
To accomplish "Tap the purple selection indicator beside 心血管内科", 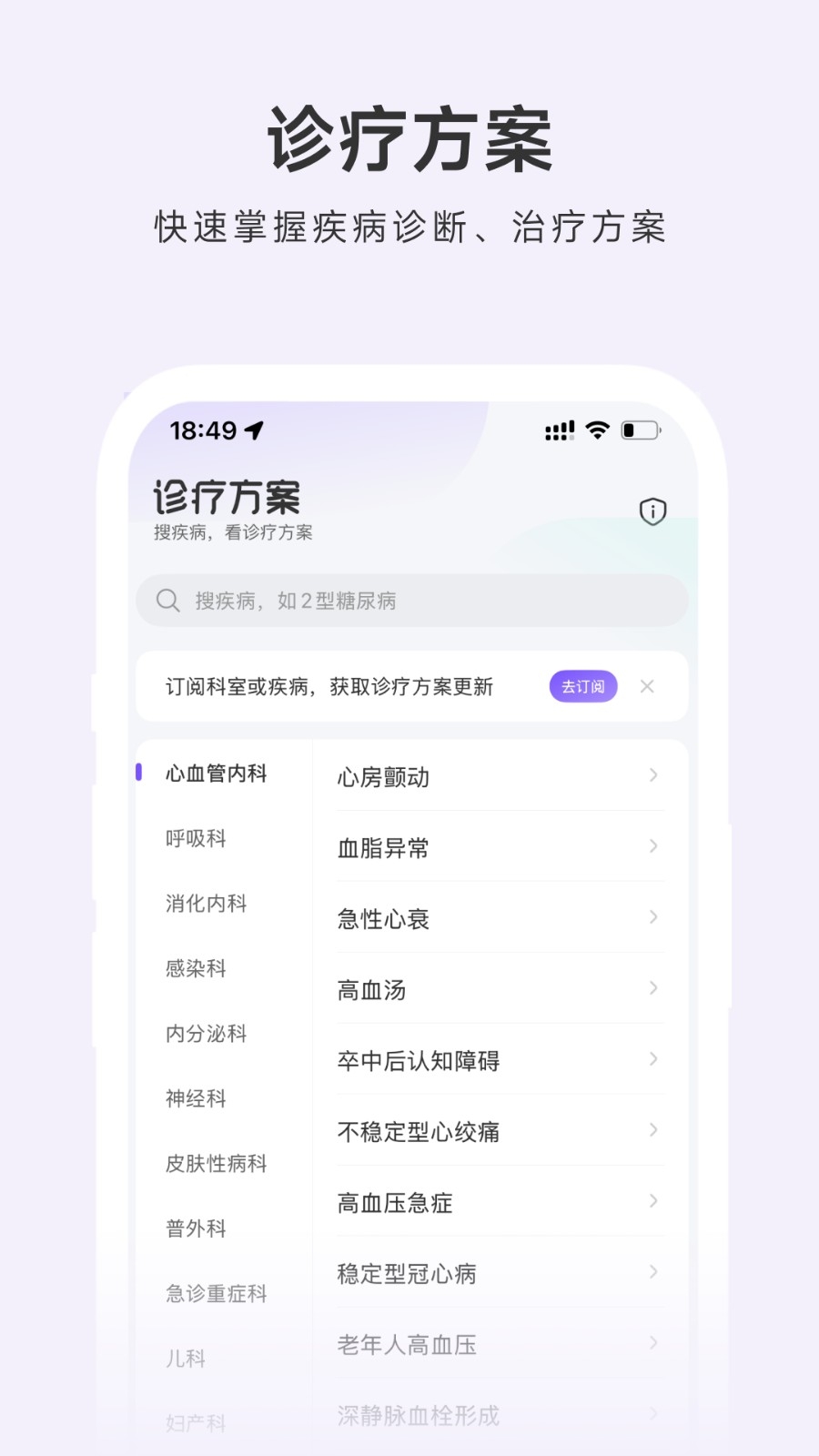I will coord(138,772).
